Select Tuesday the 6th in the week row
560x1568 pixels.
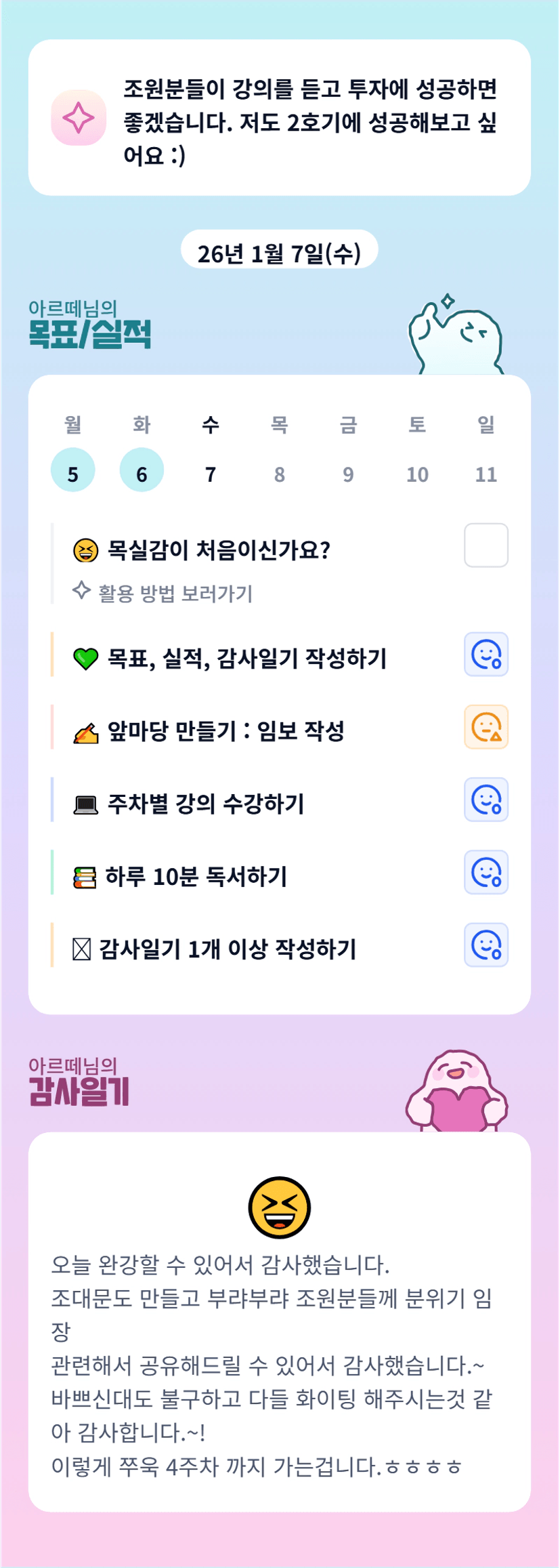tap(142, 470)
